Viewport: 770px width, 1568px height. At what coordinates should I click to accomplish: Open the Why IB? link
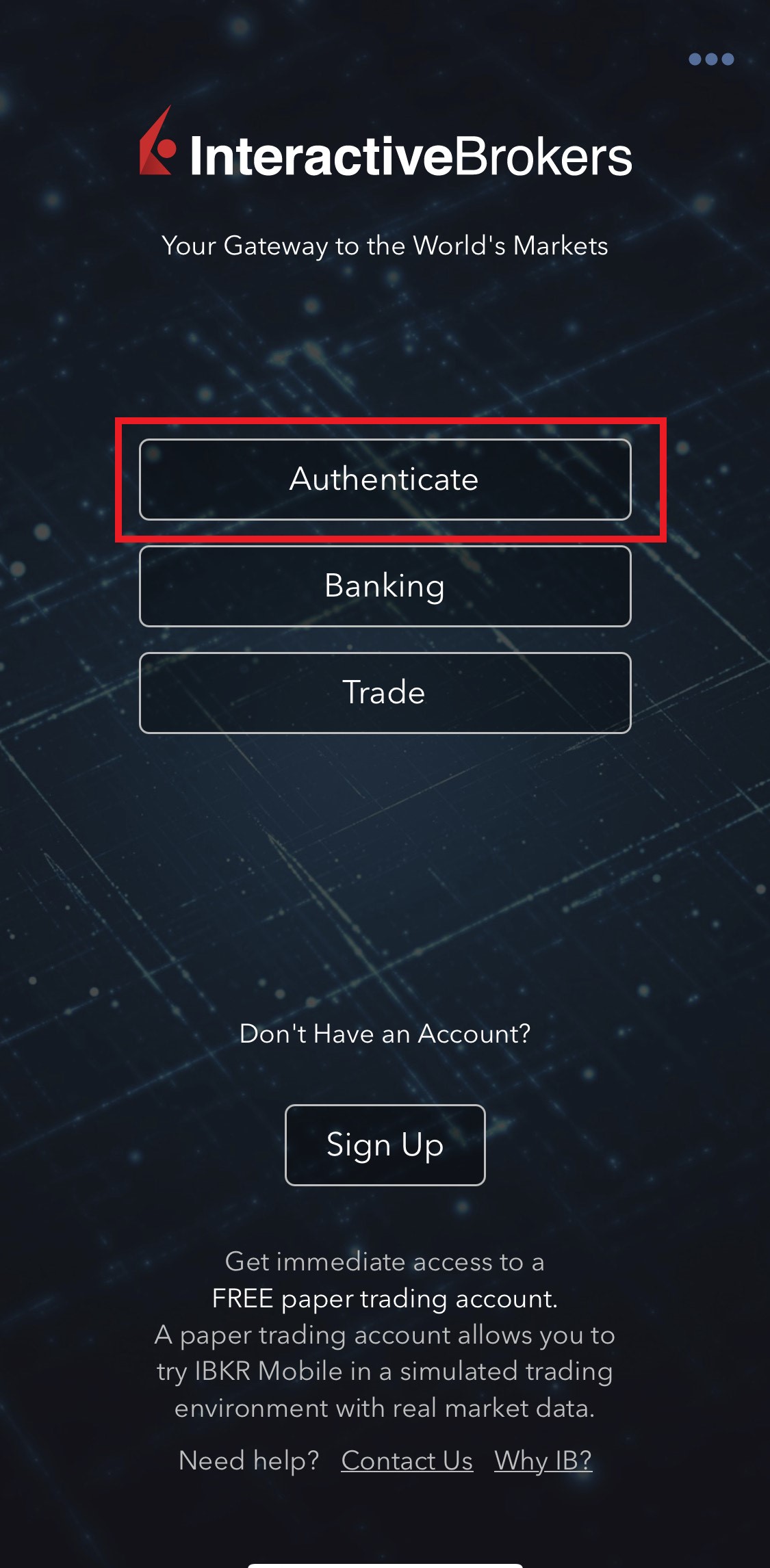543,1461
